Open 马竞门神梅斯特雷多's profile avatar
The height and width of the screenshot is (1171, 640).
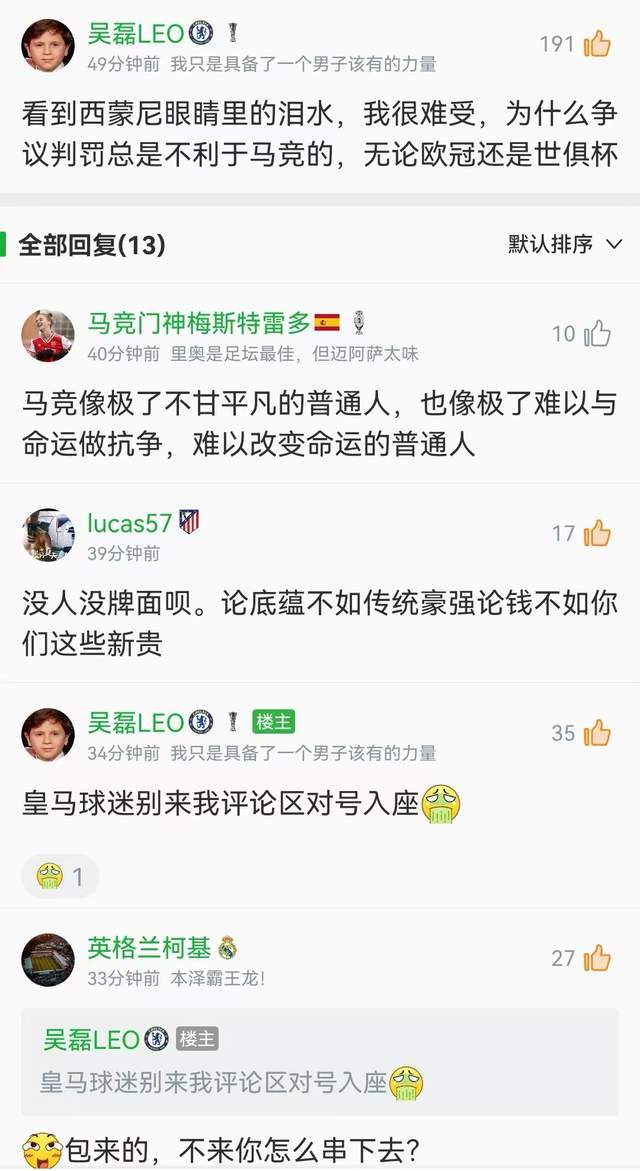pos(48,335)
